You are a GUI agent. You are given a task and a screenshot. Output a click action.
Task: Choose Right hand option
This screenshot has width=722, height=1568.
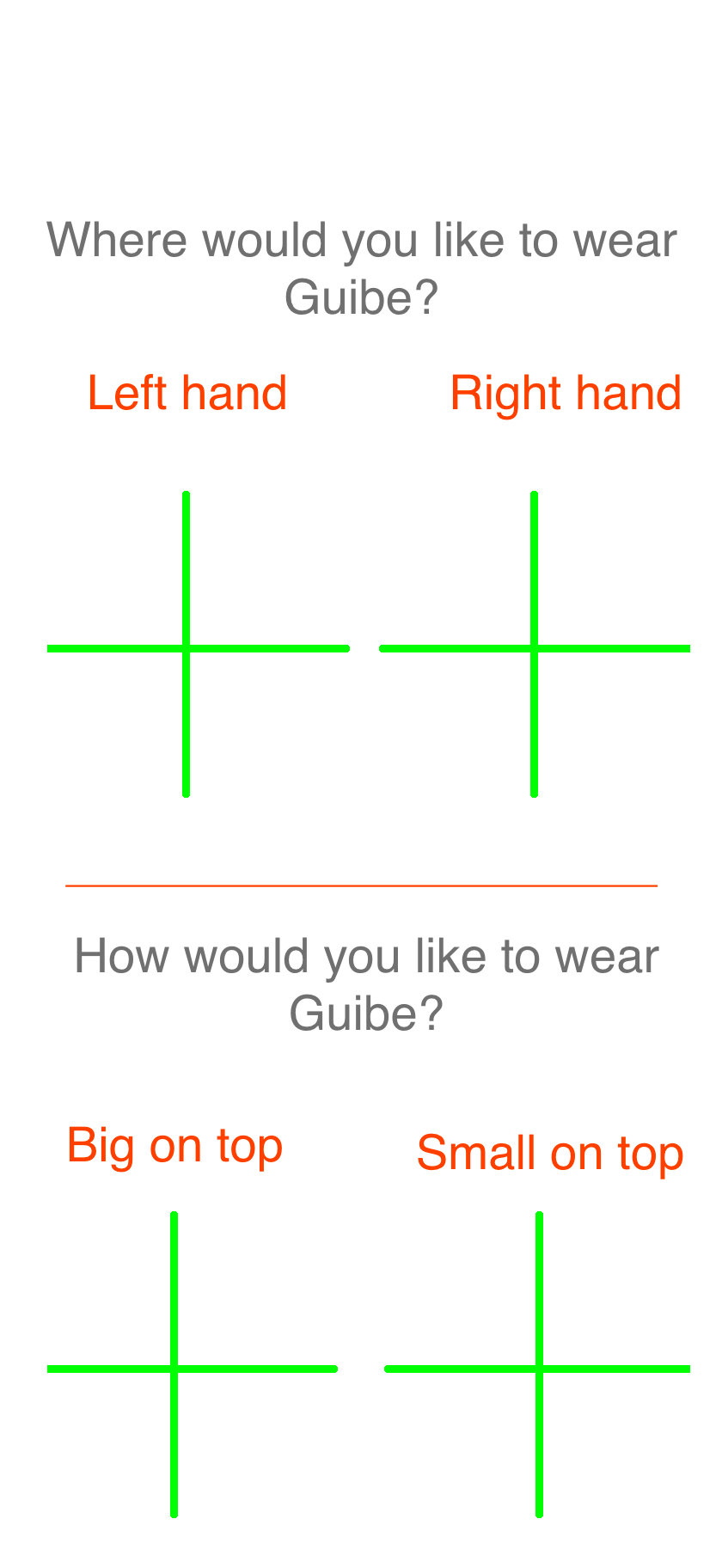coord(535,647)
